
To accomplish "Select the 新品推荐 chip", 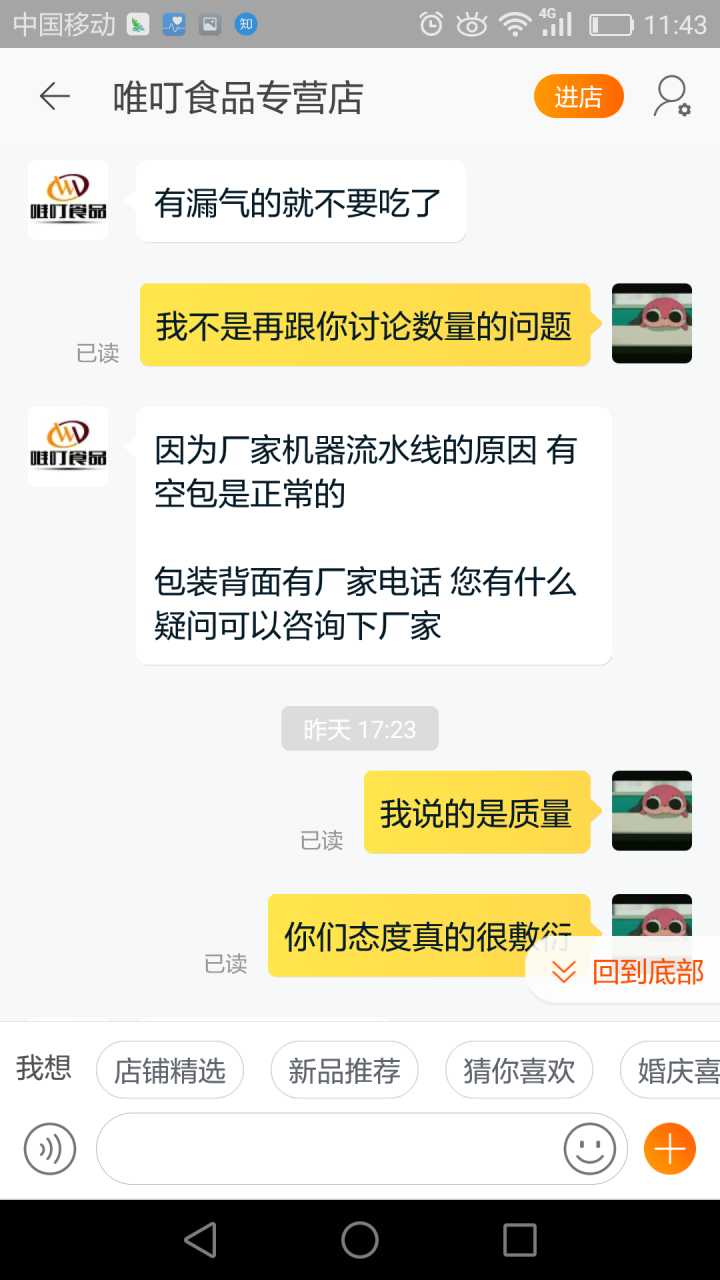I will [344, 1071].
